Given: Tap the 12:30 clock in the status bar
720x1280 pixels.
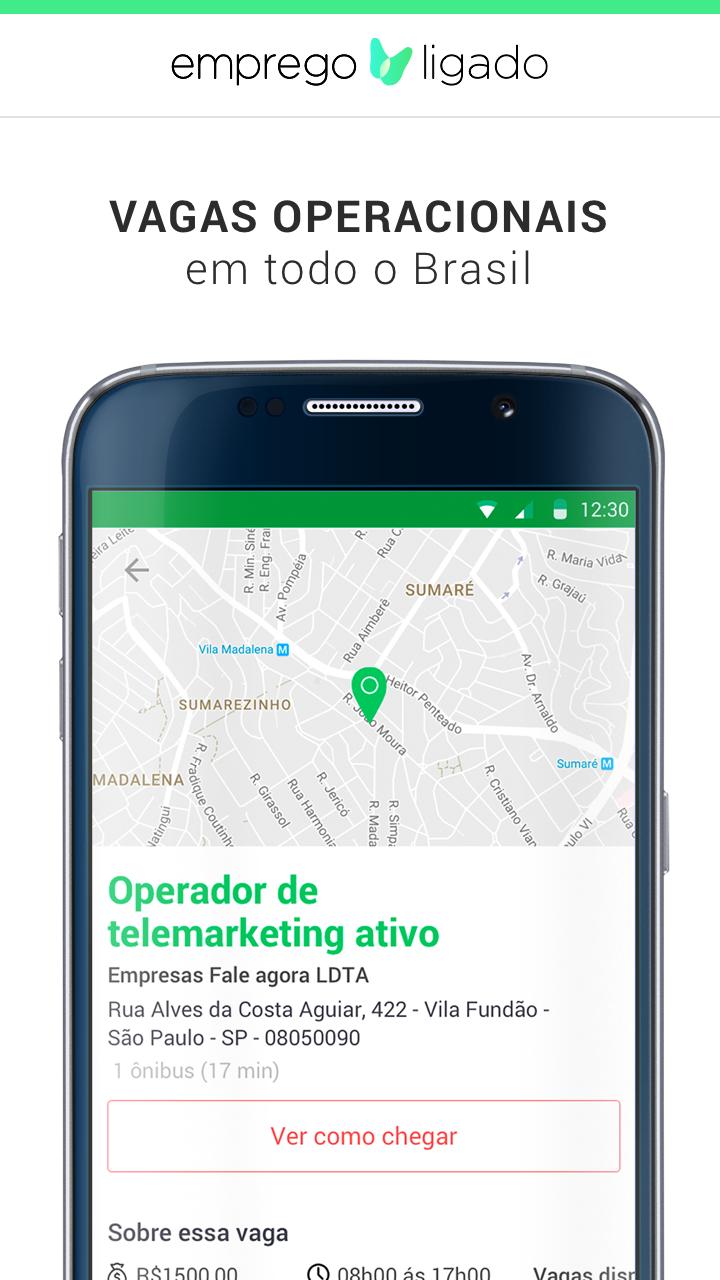Looking at the screenshot, I should [x=601, y=508].
